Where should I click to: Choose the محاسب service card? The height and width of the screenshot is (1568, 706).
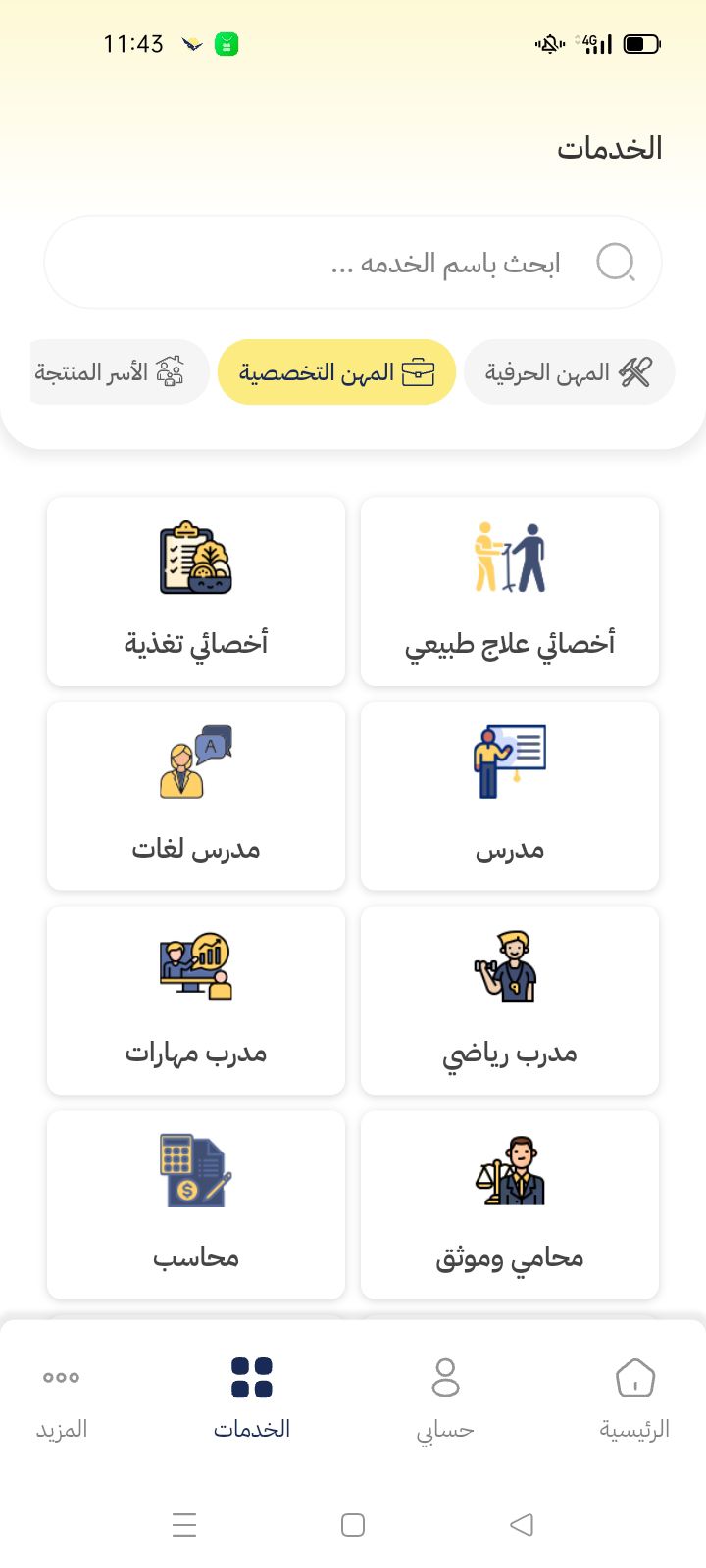point(196,1205)
